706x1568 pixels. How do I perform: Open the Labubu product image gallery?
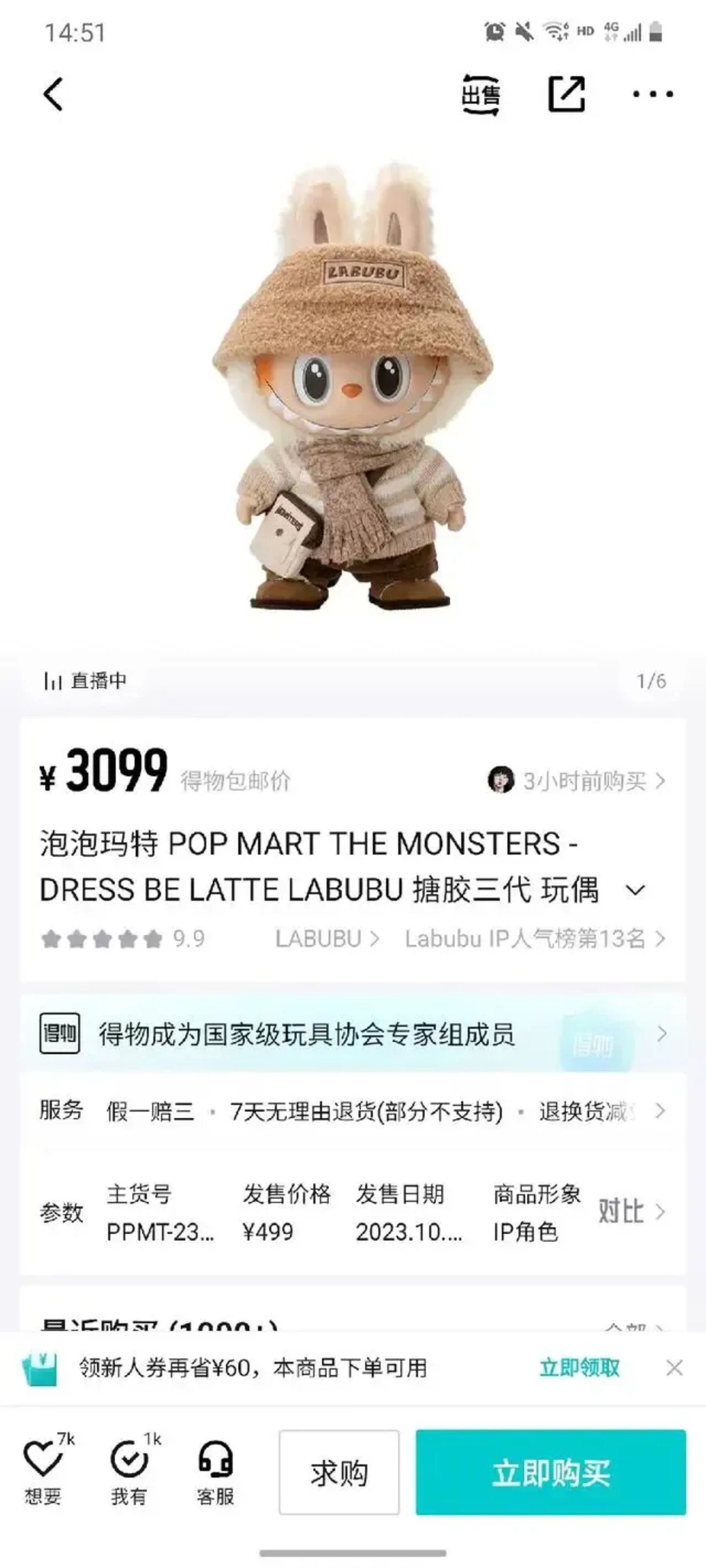pyautogui.click(x=353, y=390)
